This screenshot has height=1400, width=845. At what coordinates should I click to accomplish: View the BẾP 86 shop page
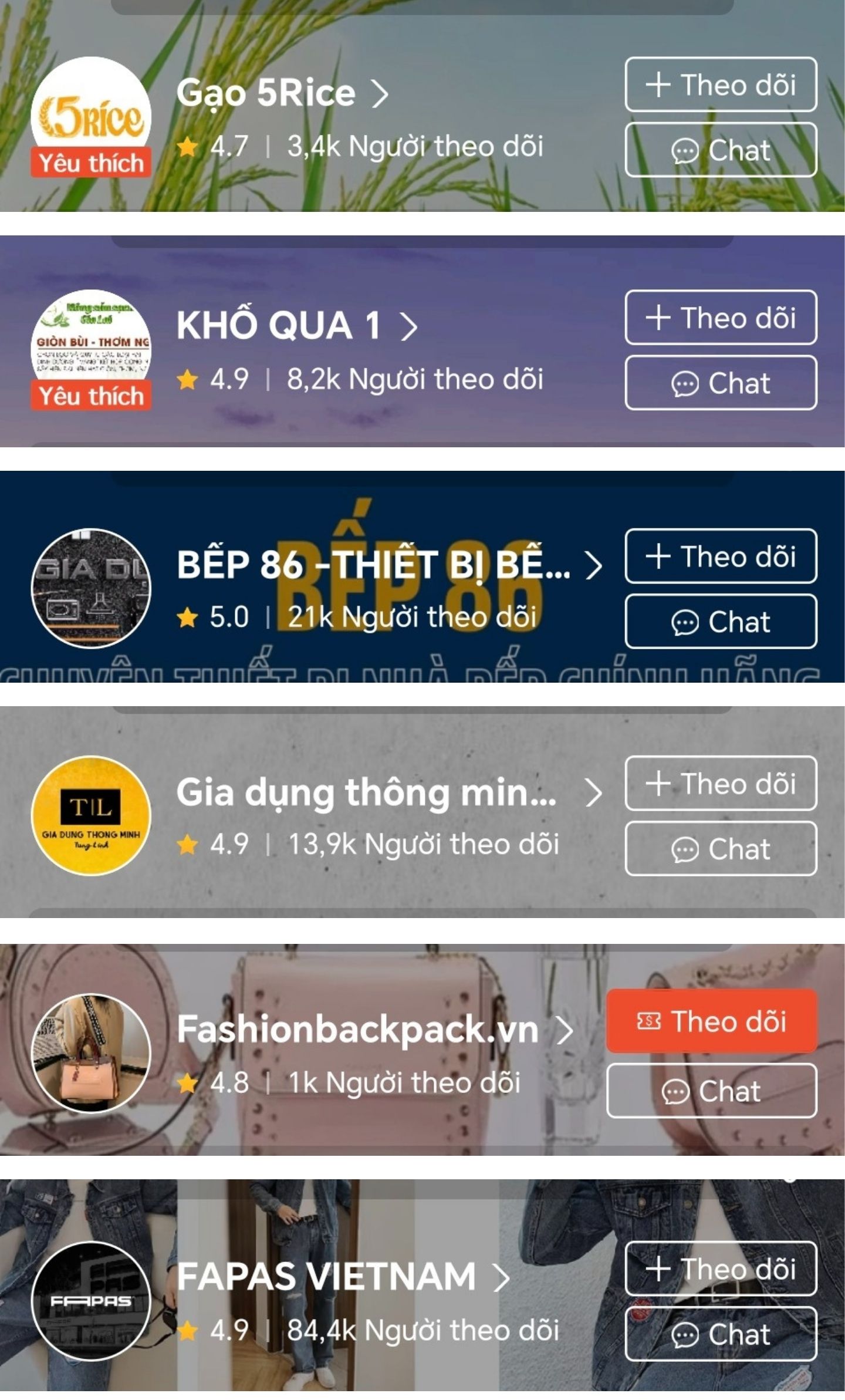tap(388, 565)
